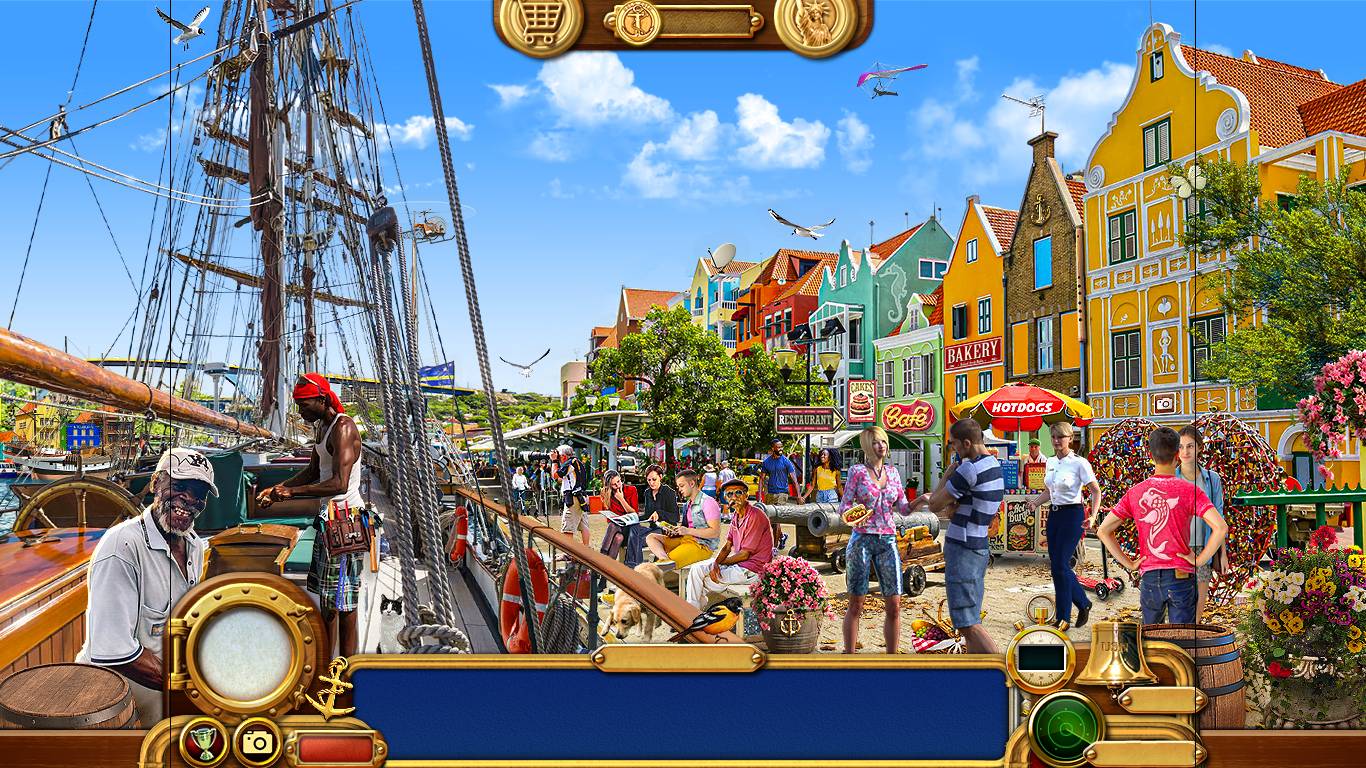Open the shop cart button

pyautogui.click(x=540, y=25)
